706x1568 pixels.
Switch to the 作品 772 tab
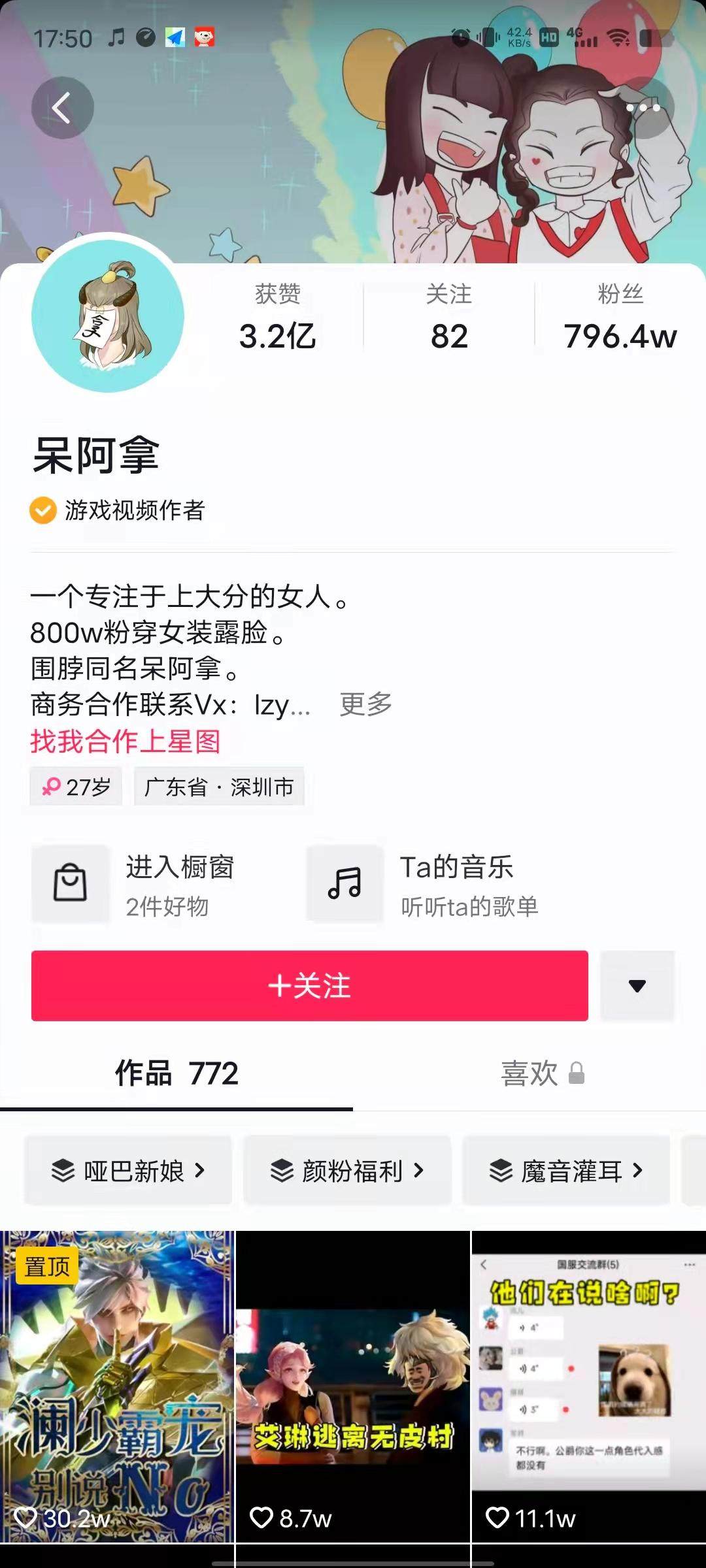(176, 1073)
